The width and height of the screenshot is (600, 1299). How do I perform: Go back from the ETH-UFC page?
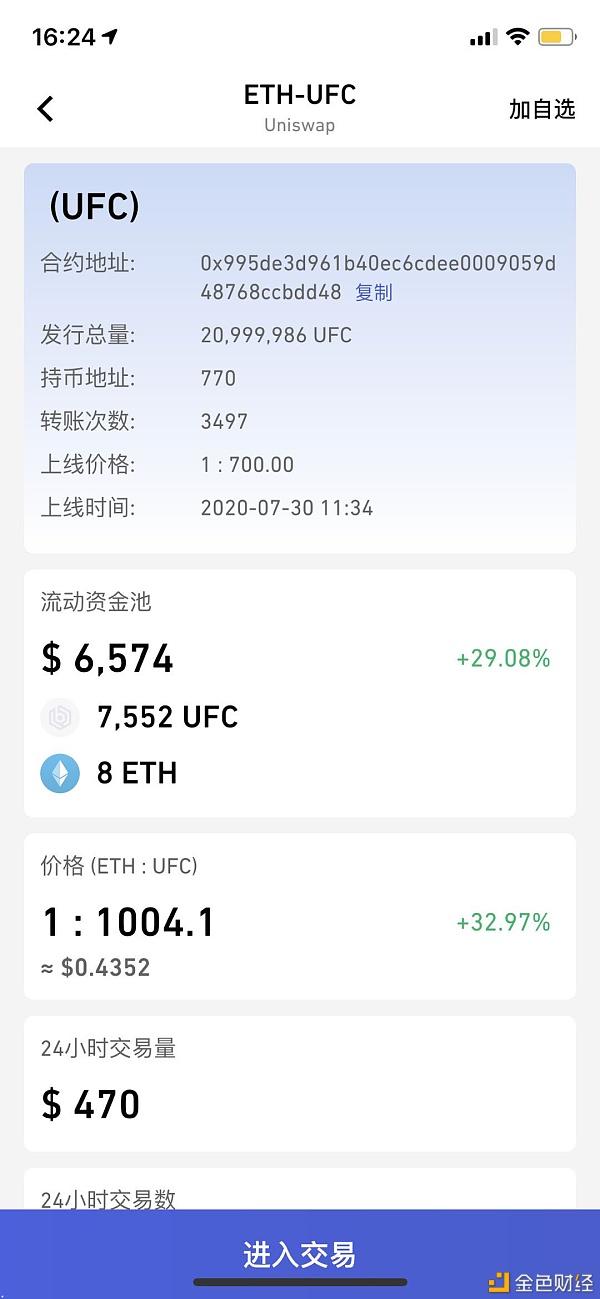click(45, 109)
